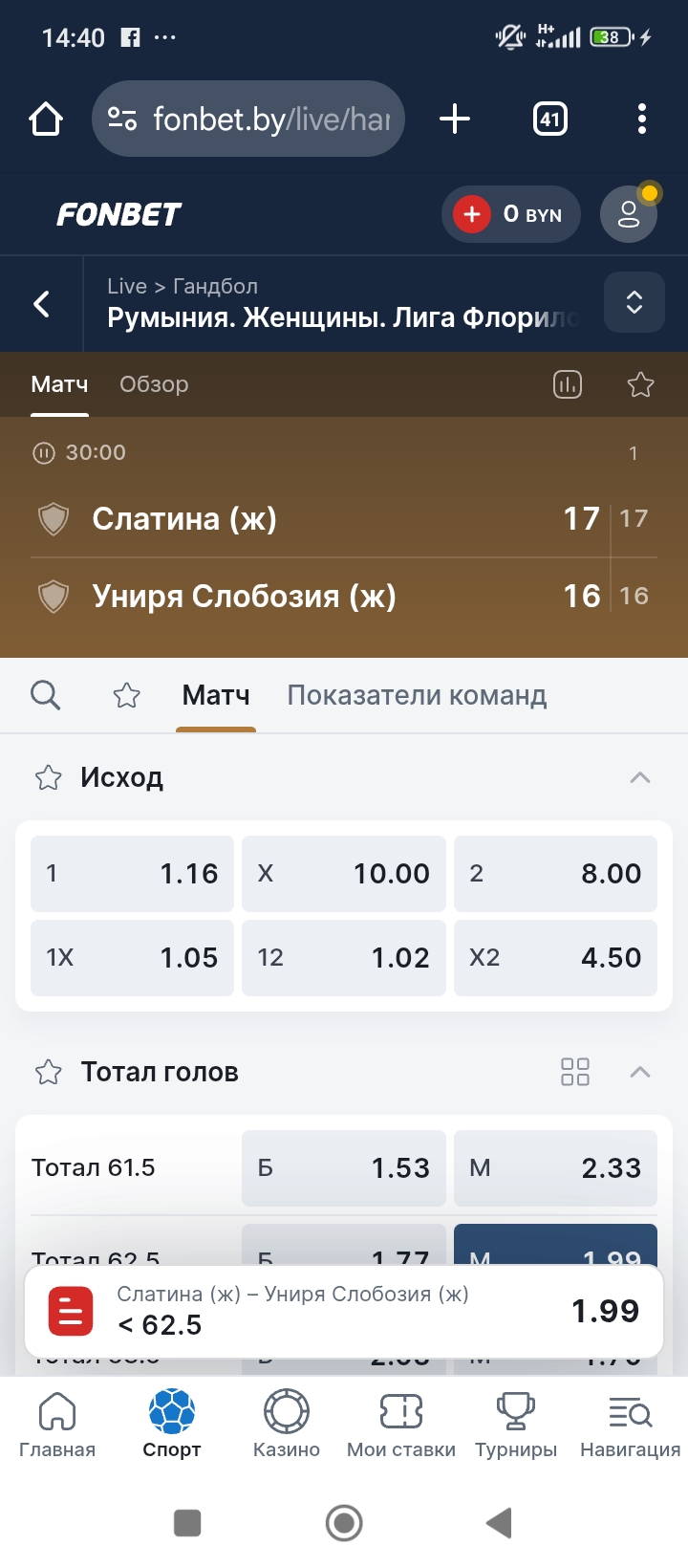The image size is (688, 1568).
Task: Select odds 1.16 on outcome 1
Action: coord(131,873)
